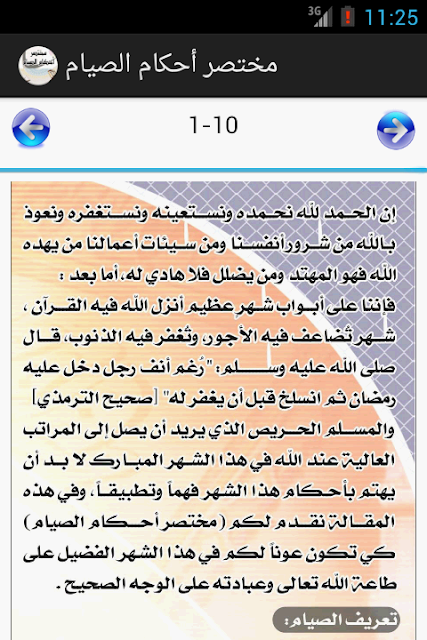Tap the app icon in the title bar
The width and height of the screenshot is (427, 640).
click(x=38, y=65)
